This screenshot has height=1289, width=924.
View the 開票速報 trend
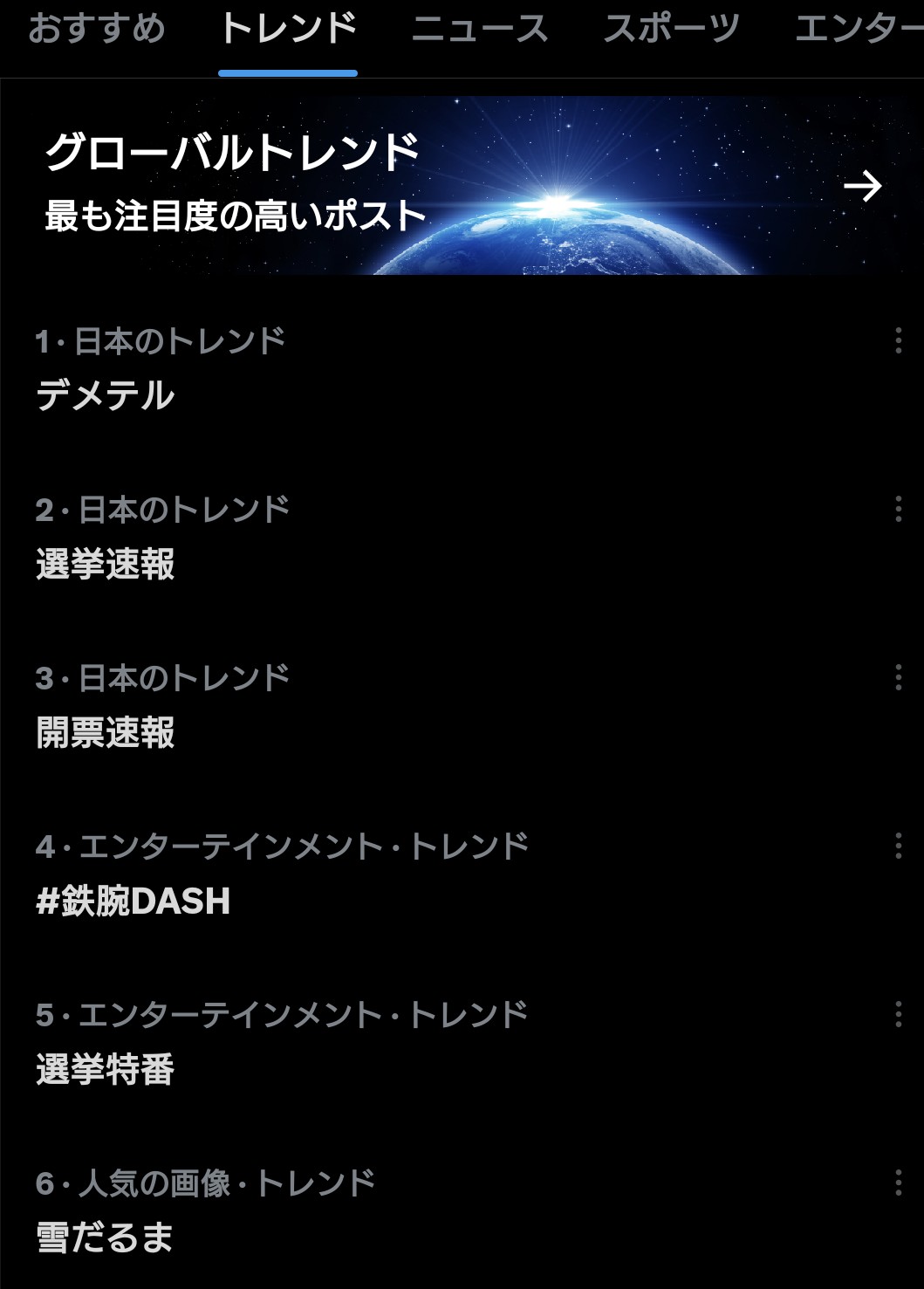pyautogui.click(x=106, y=732)
